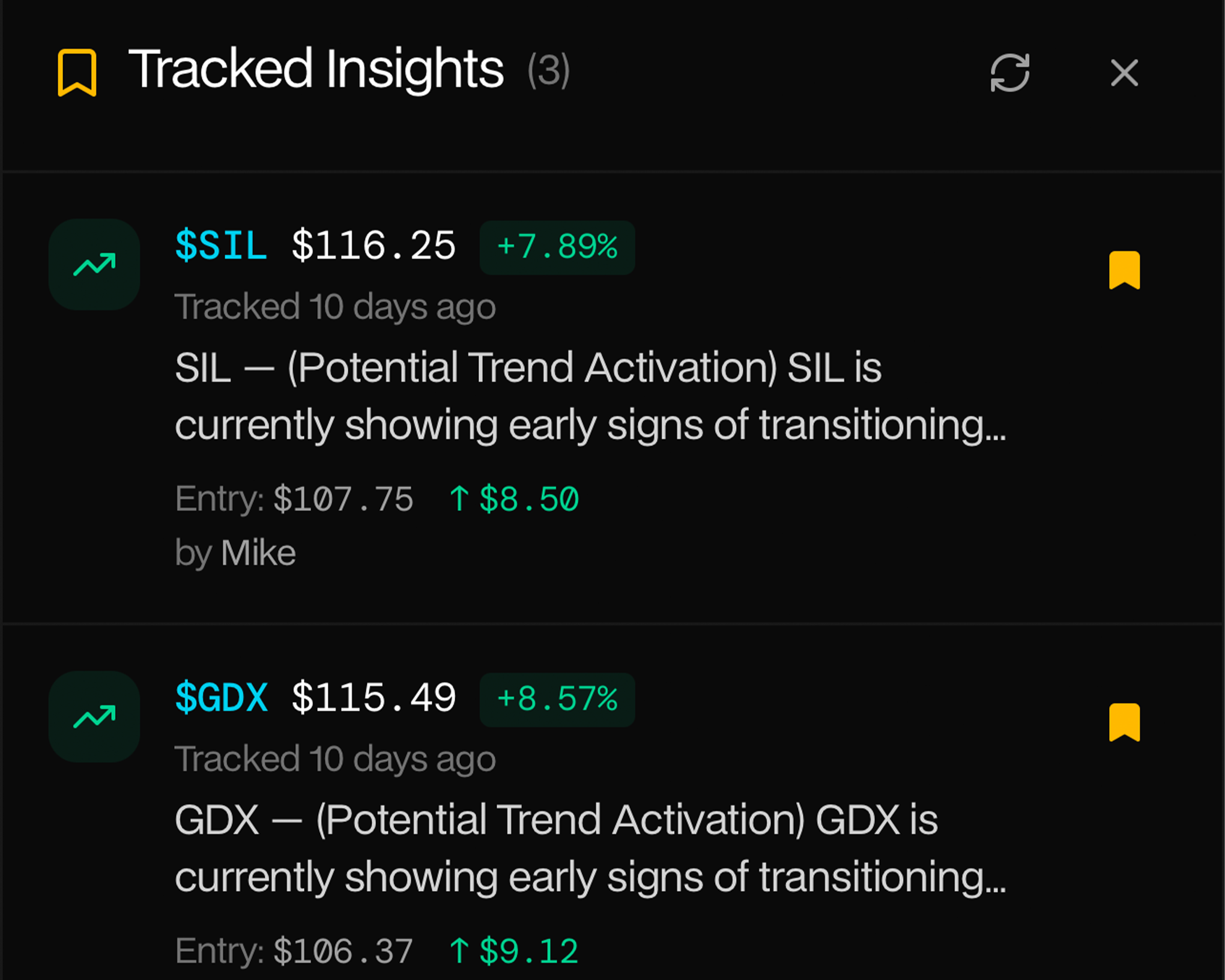The height and width of the screenshot is (980, 1225).
Task: Refresh the tracked insights list
Action: pyautogui.click(x=1009, y=73)
